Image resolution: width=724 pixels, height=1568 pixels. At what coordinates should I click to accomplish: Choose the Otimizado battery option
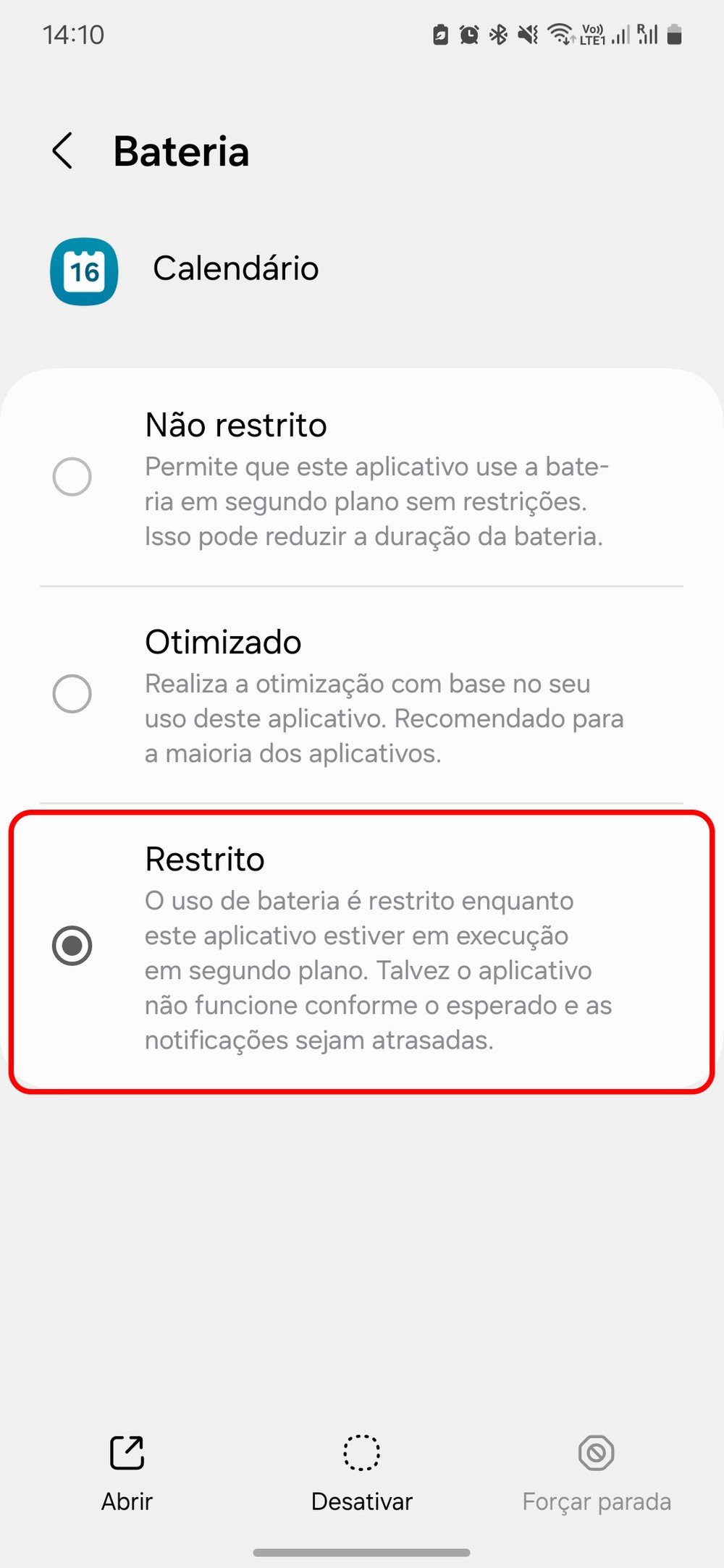pyautogui.click(x=72, y=694)
